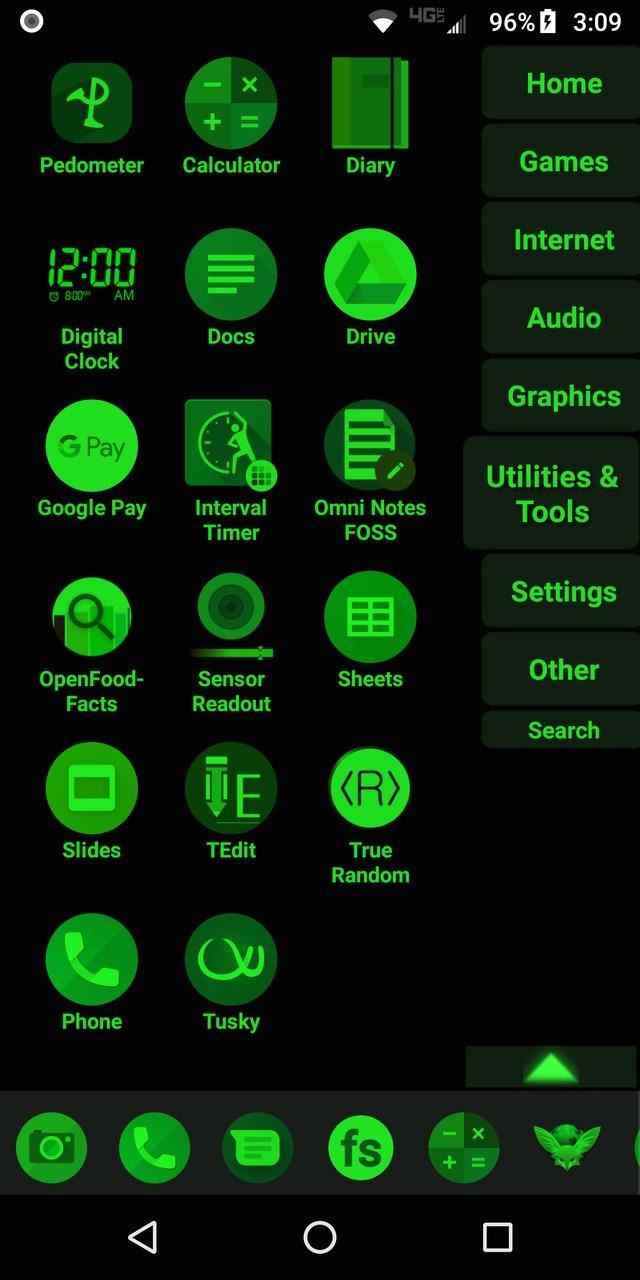Select the Audio category
The width and height of the screenshot is (640, 1280).
coord(563,317)
